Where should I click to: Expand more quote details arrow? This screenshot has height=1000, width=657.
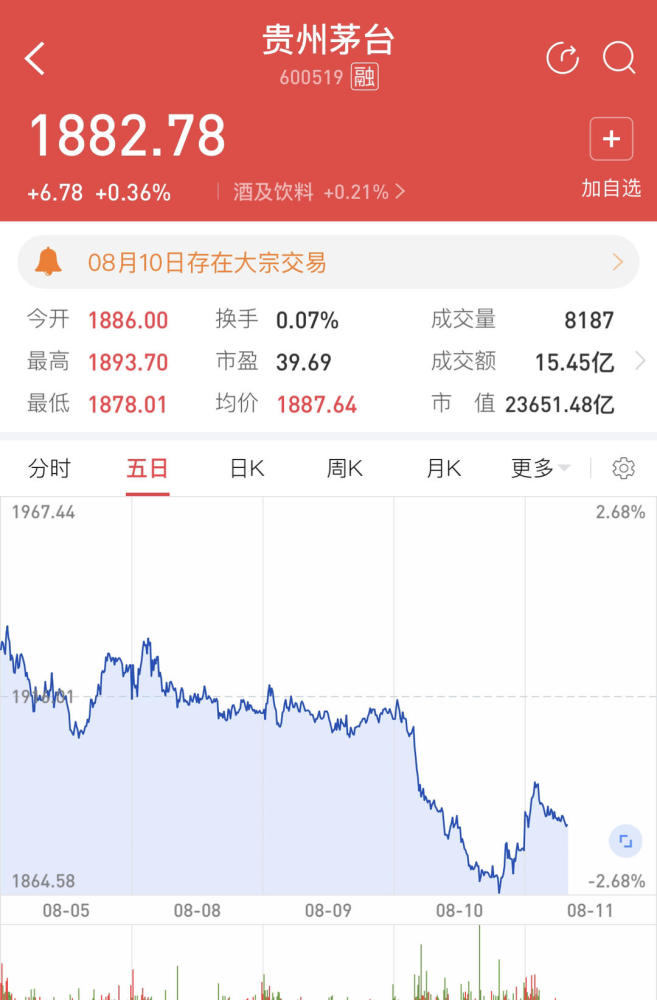640,362
